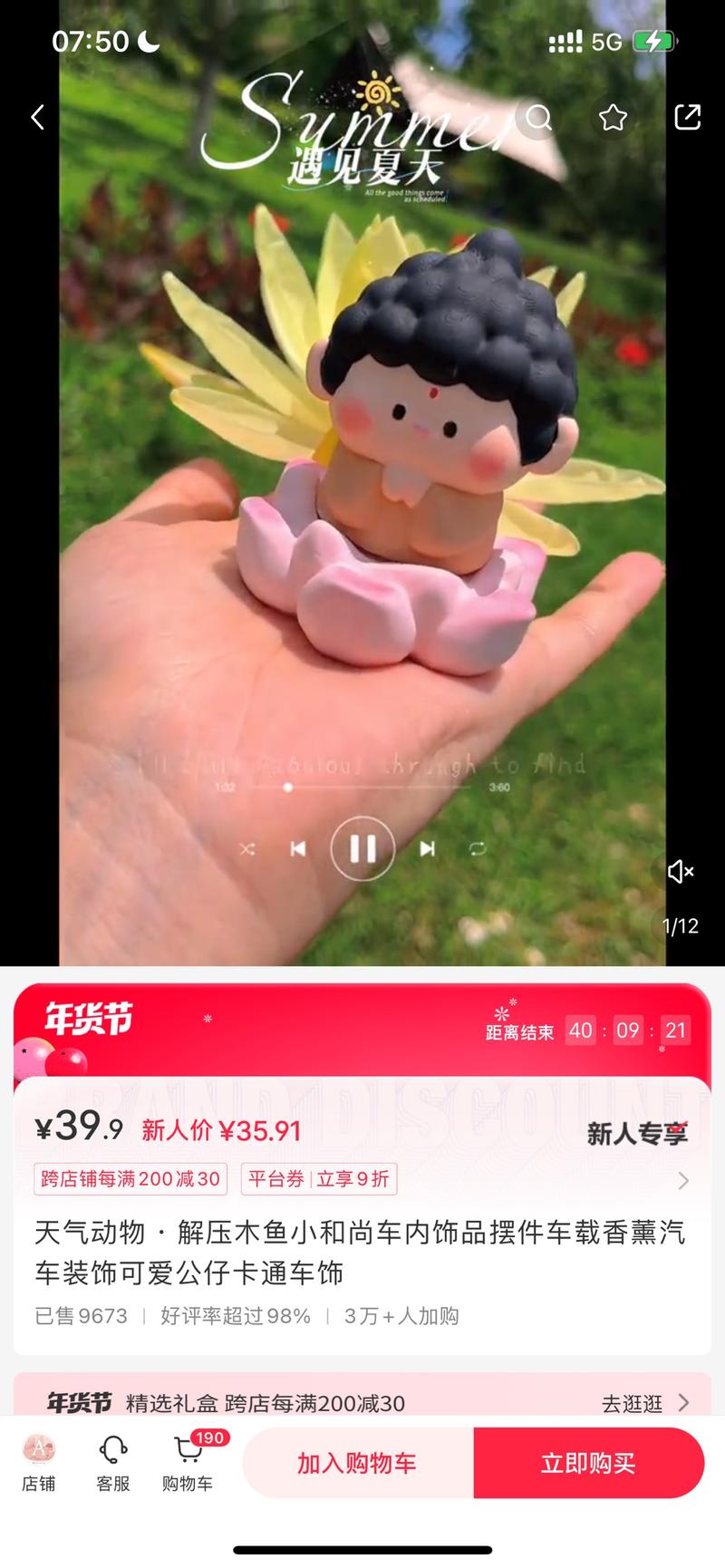This screenshot has height=1568, width=725.
Task: Visit the 店铺 store page
Action: coord(39,1463)
